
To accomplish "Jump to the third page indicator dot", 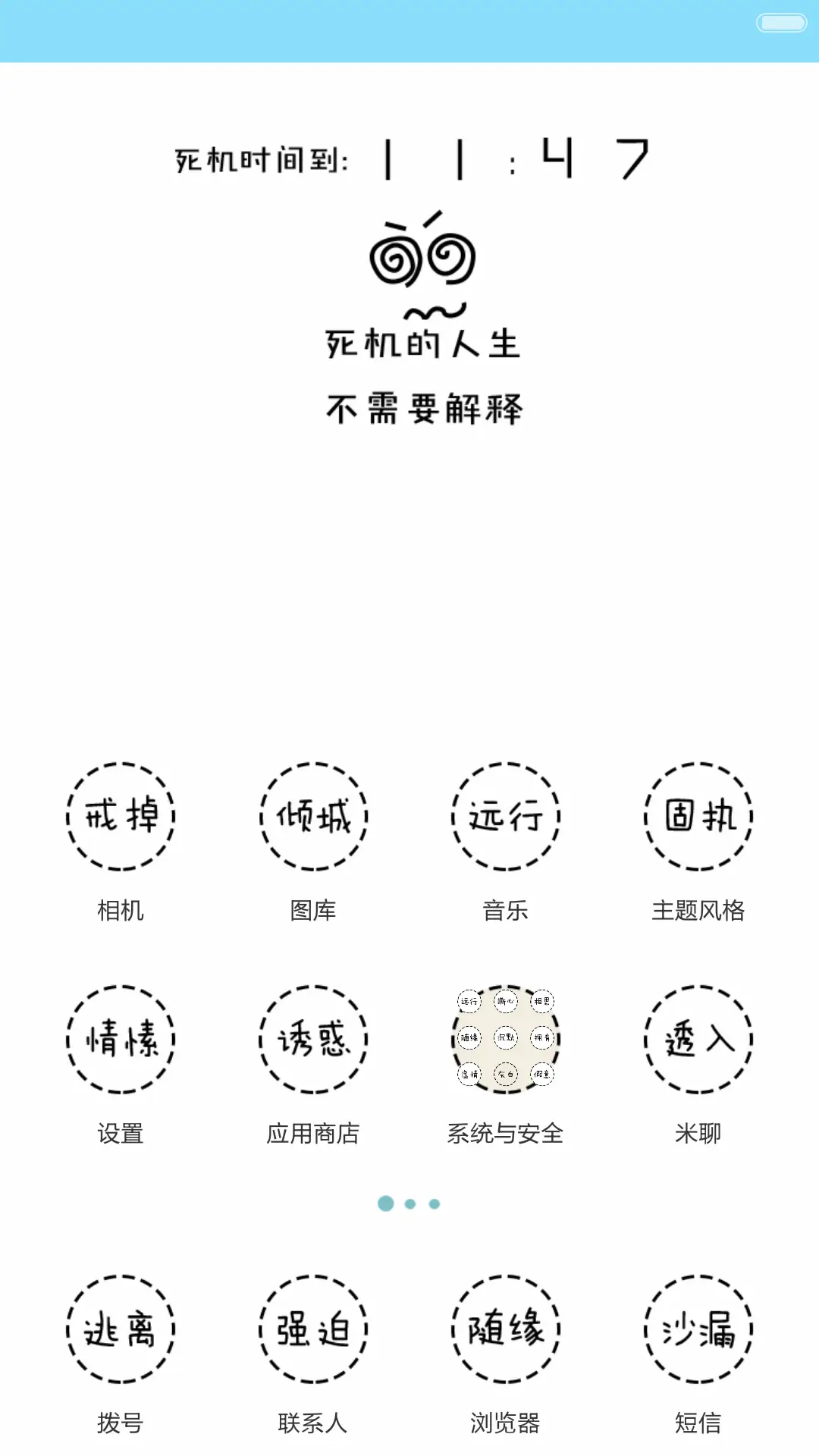I will 435,1203.
